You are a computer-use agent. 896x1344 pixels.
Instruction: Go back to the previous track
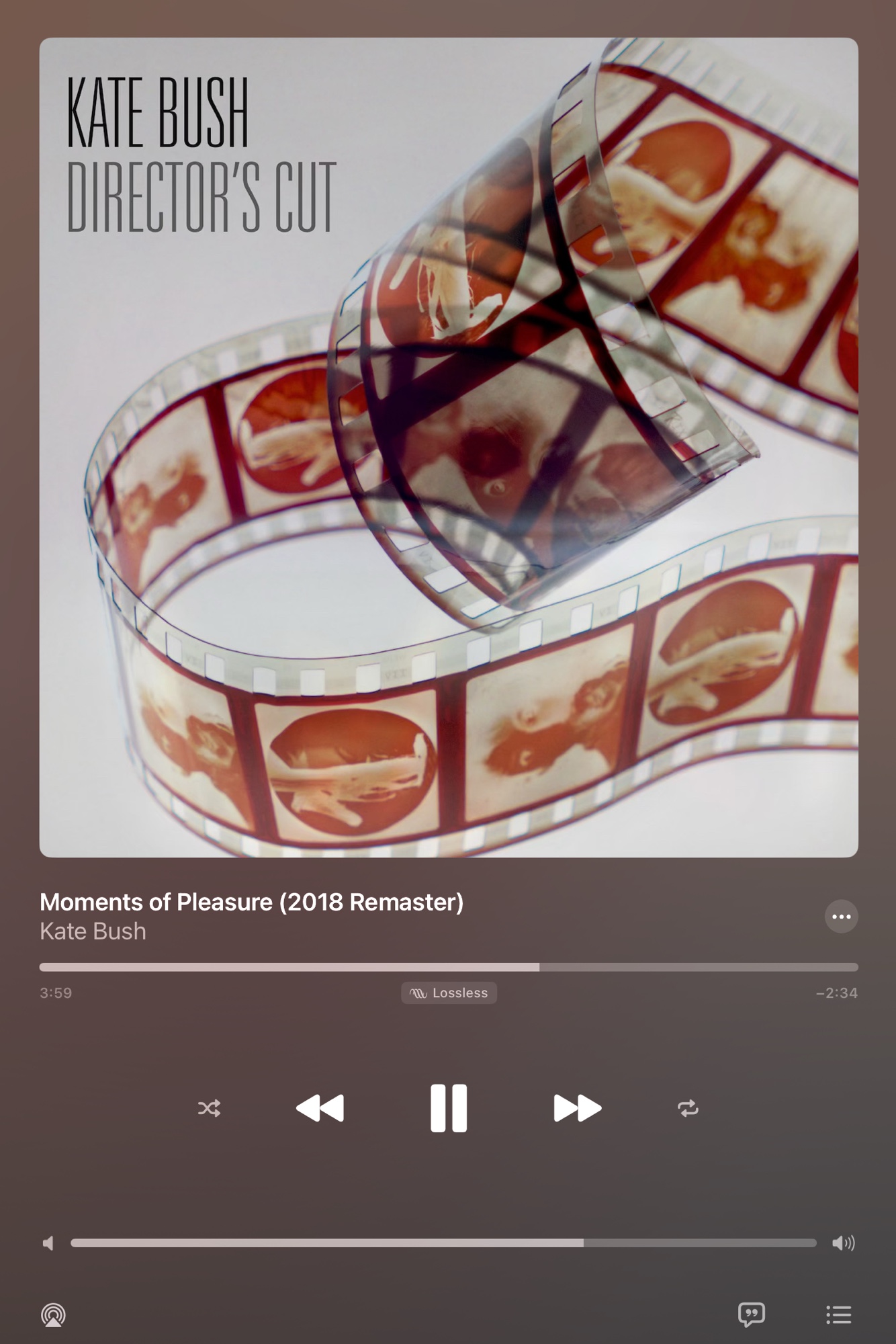click(320, 1108)
